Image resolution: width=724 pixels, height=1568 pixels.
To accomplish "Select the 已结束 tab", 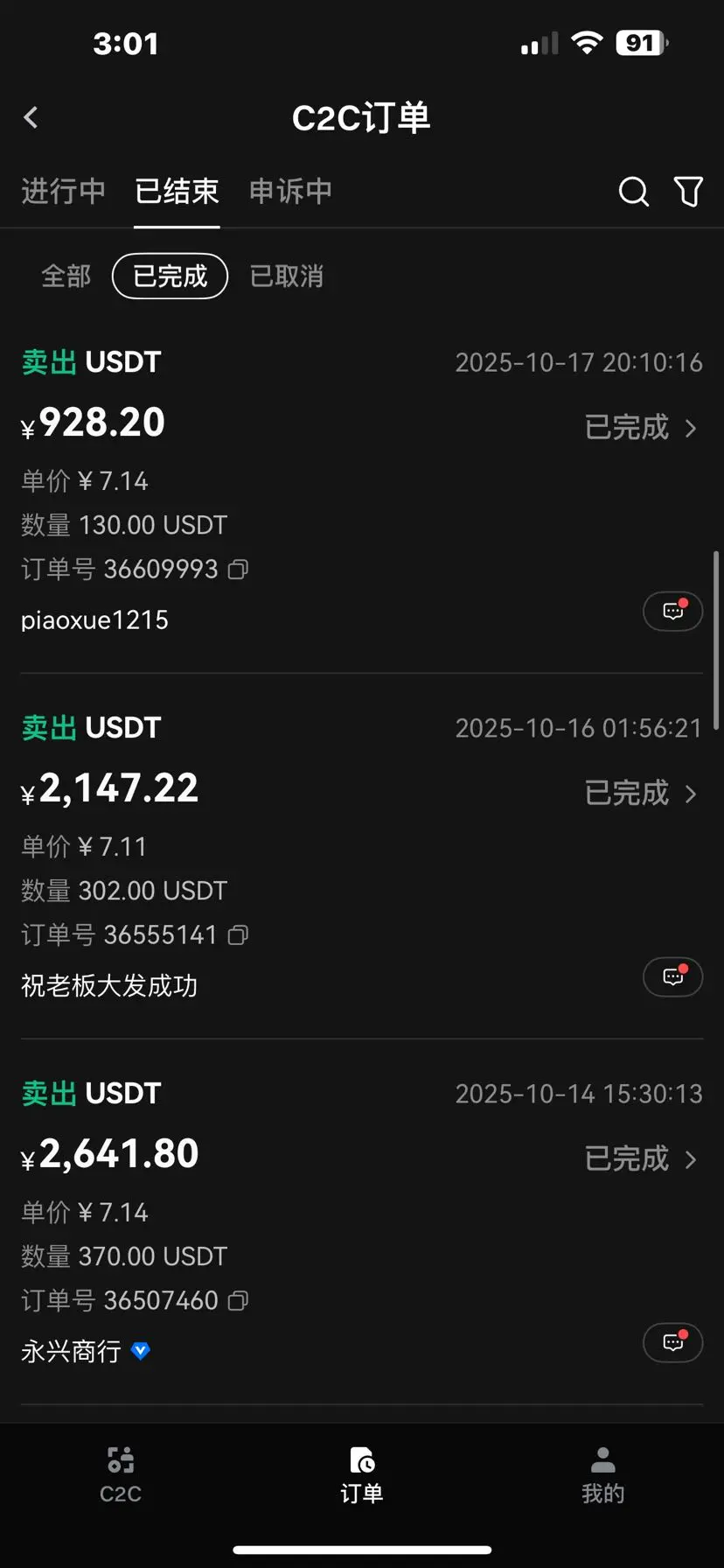I will click(x=177, y=192).
